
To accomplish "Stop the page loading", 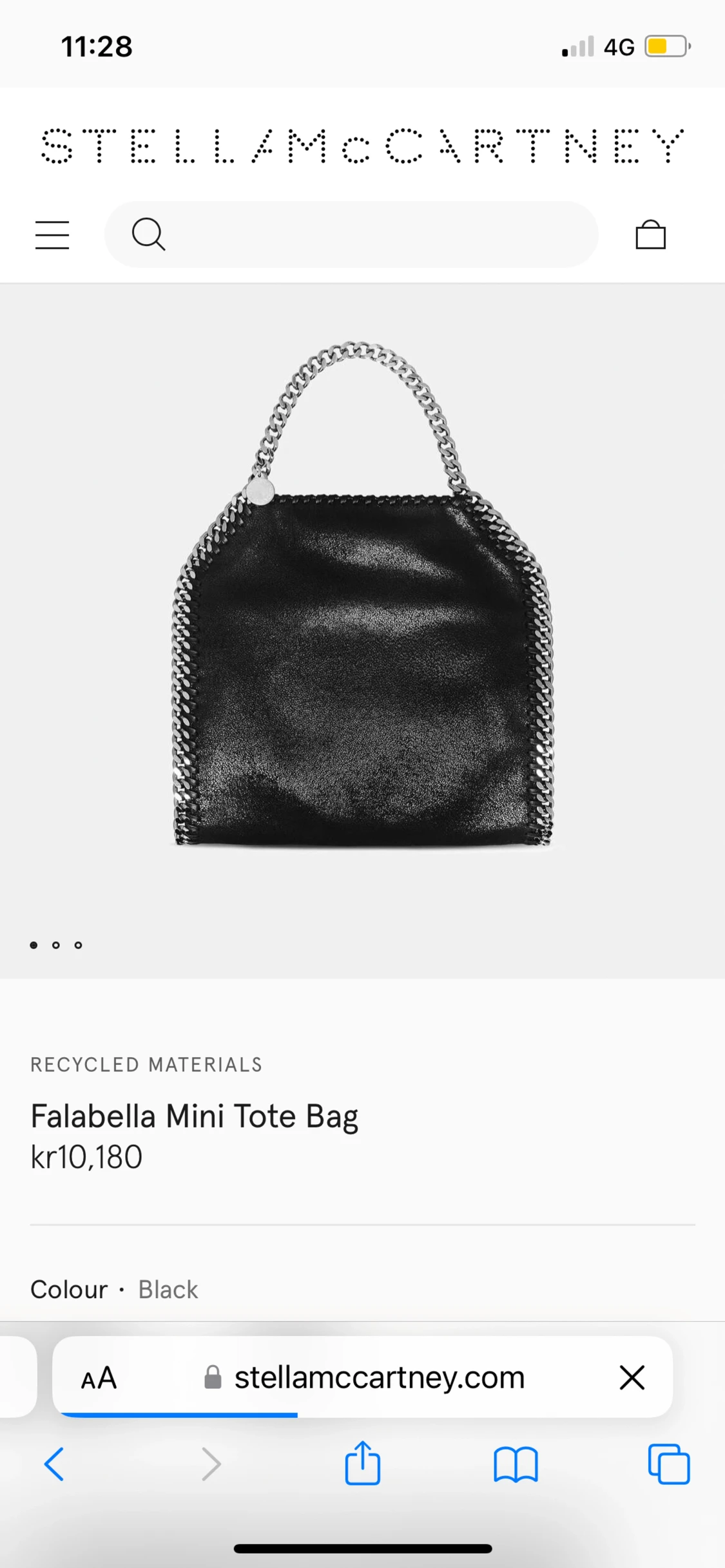I will tap(632, 1378).
